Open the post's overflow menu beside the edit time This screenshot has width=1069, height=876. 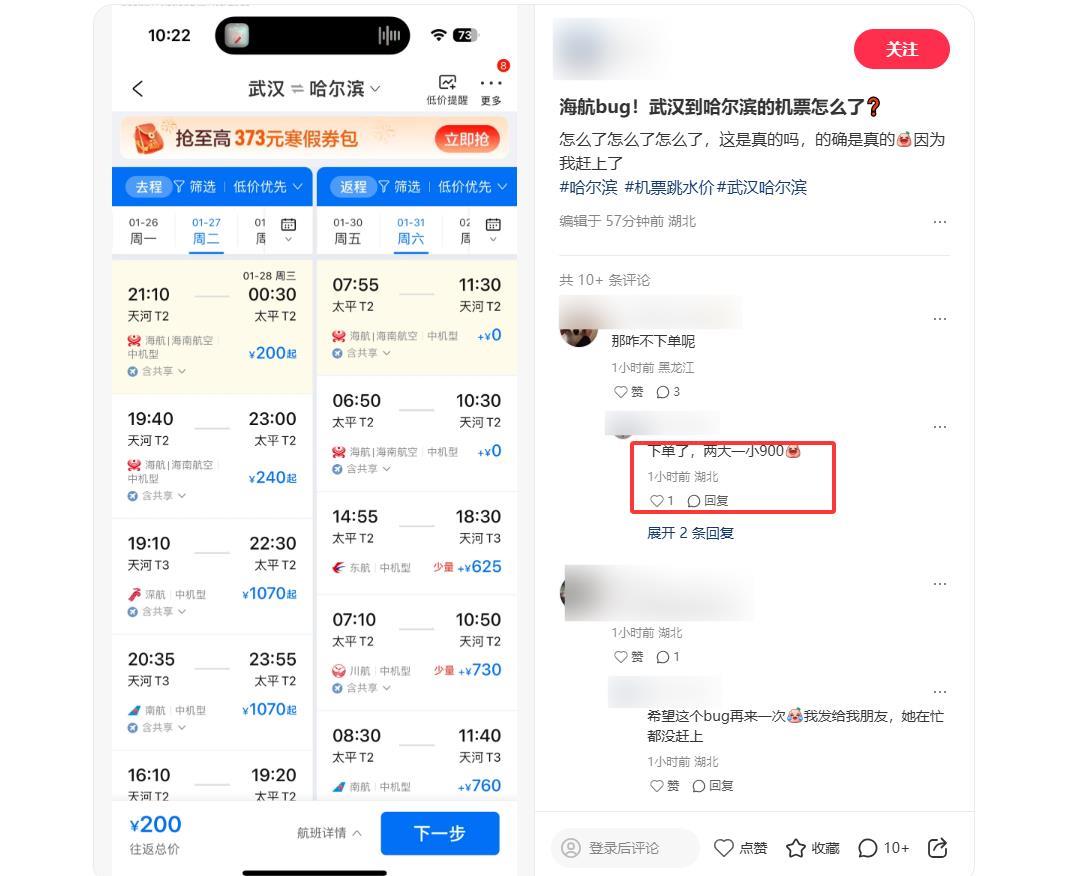(x=939, y=222)
